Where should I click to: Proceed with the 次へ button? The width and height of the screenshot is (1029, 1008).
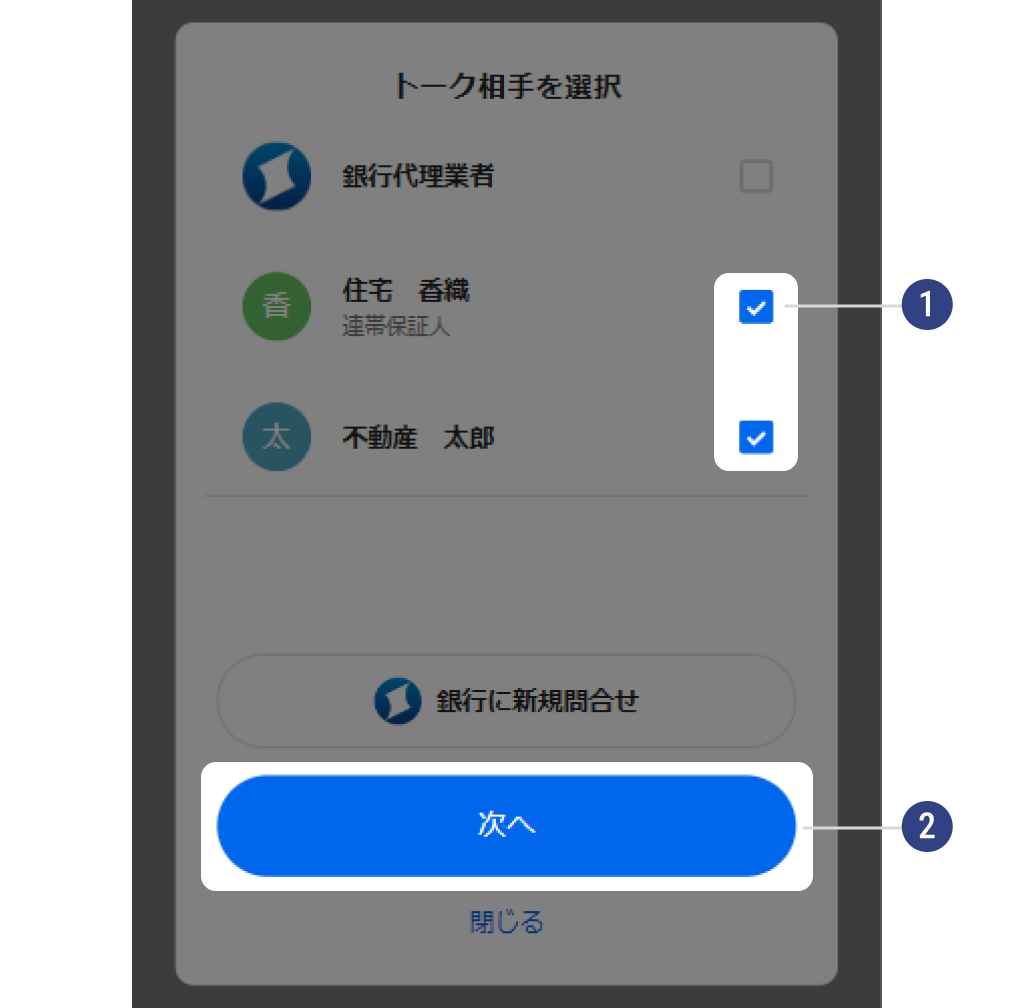(506, 826)
